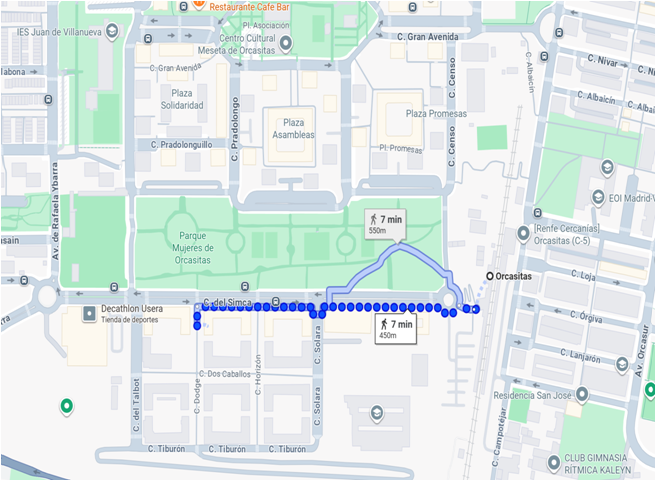The width and height of the screenshot is (656, 481).
Task: Open the Orcasitas destination marker
Action: 489,276
